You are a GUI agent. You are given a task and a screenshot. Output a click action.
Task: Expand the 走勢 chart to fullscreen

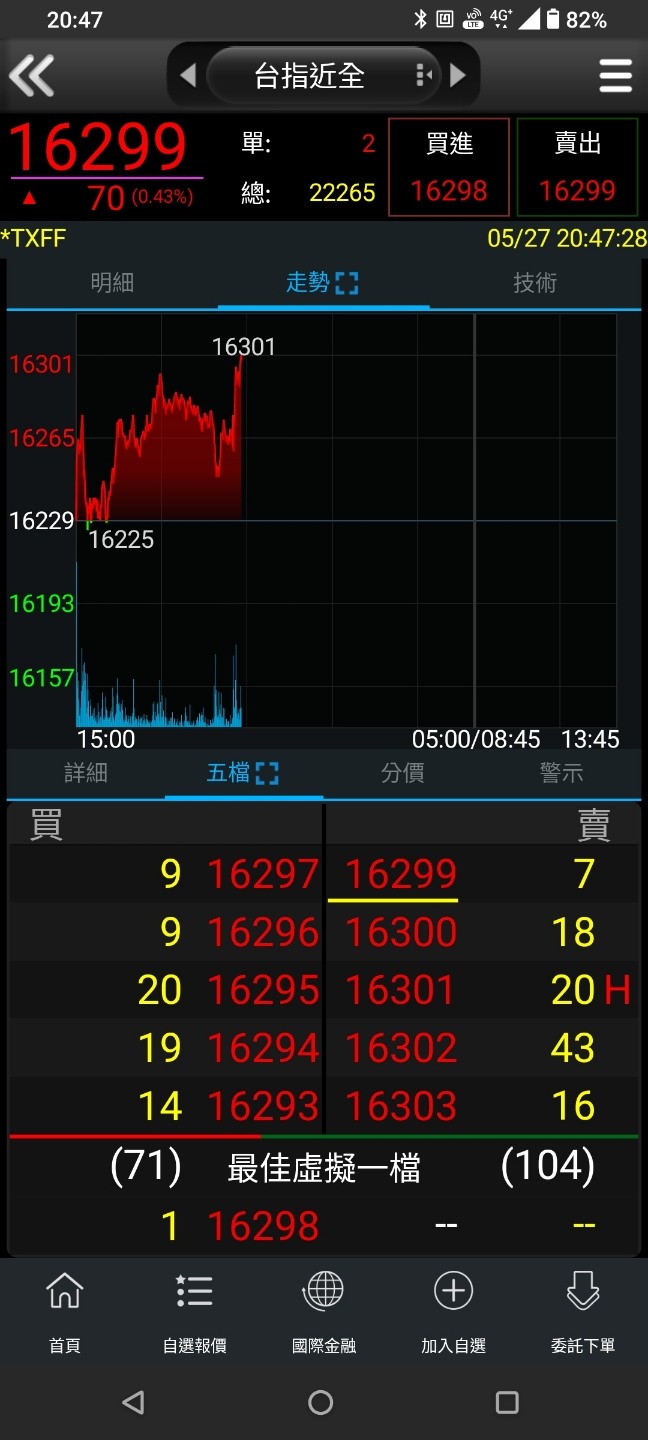pyautogui.click(x=346, y=284)
